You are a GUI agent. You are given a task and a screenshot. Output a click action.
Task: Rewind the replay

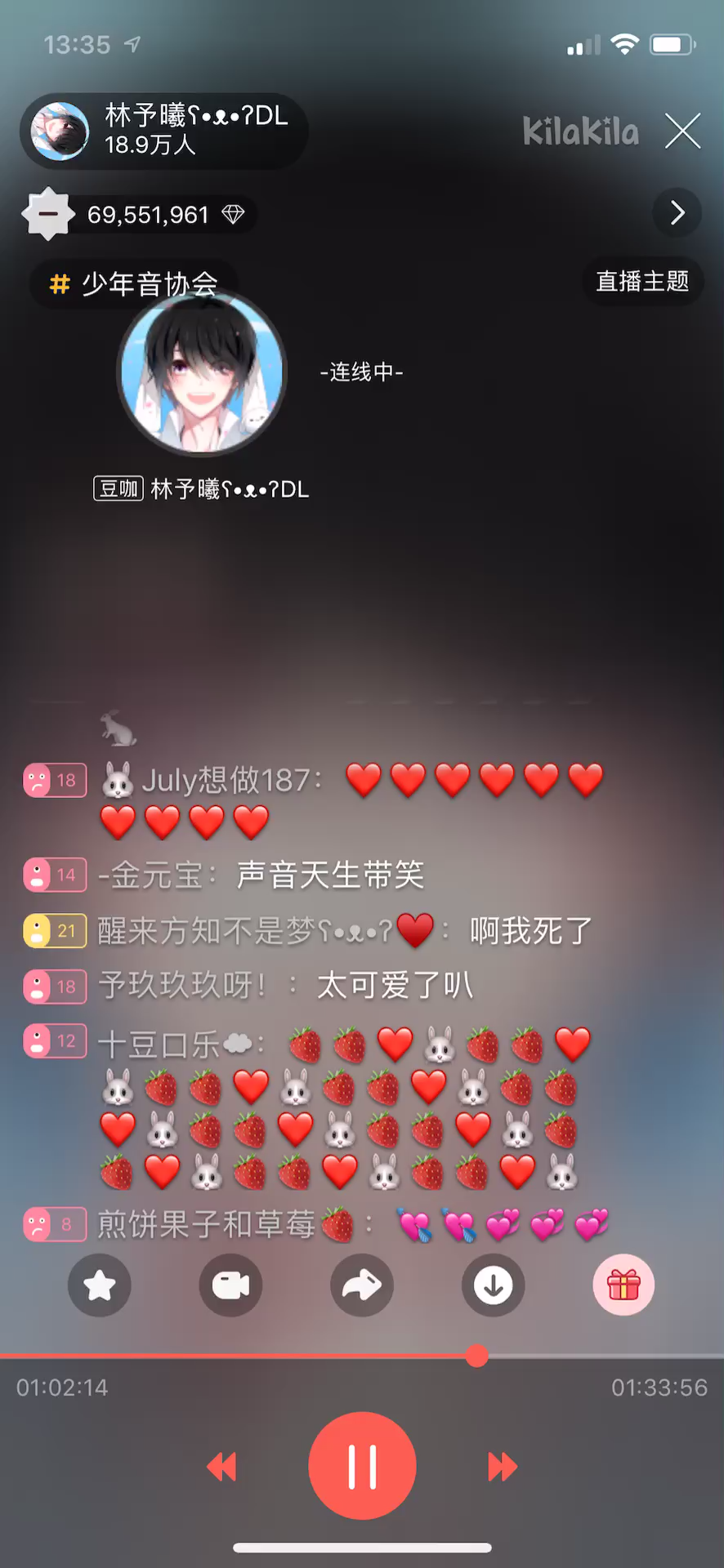(221, 1467)
